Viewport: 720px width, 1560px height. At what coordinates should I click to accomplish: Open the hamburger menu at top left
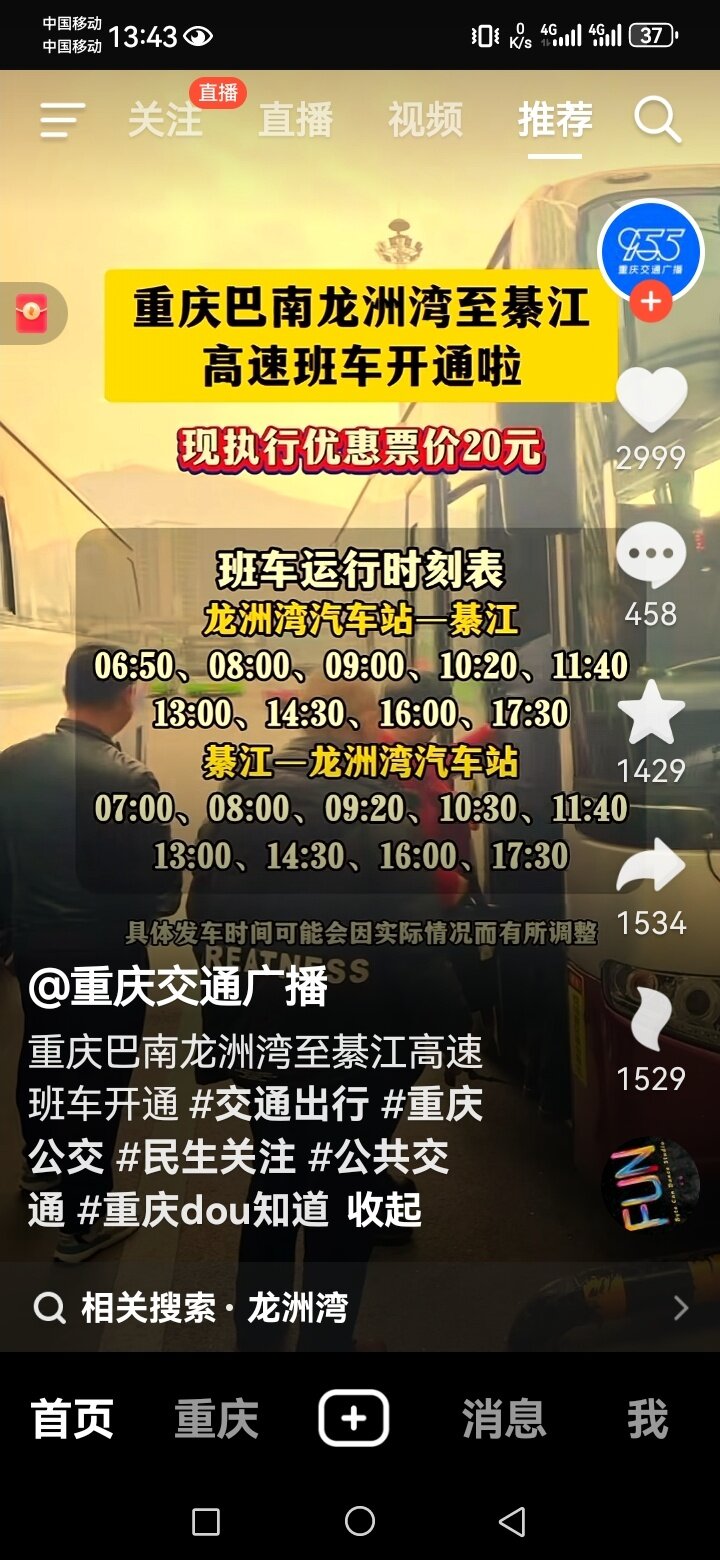tap(62, 121)
